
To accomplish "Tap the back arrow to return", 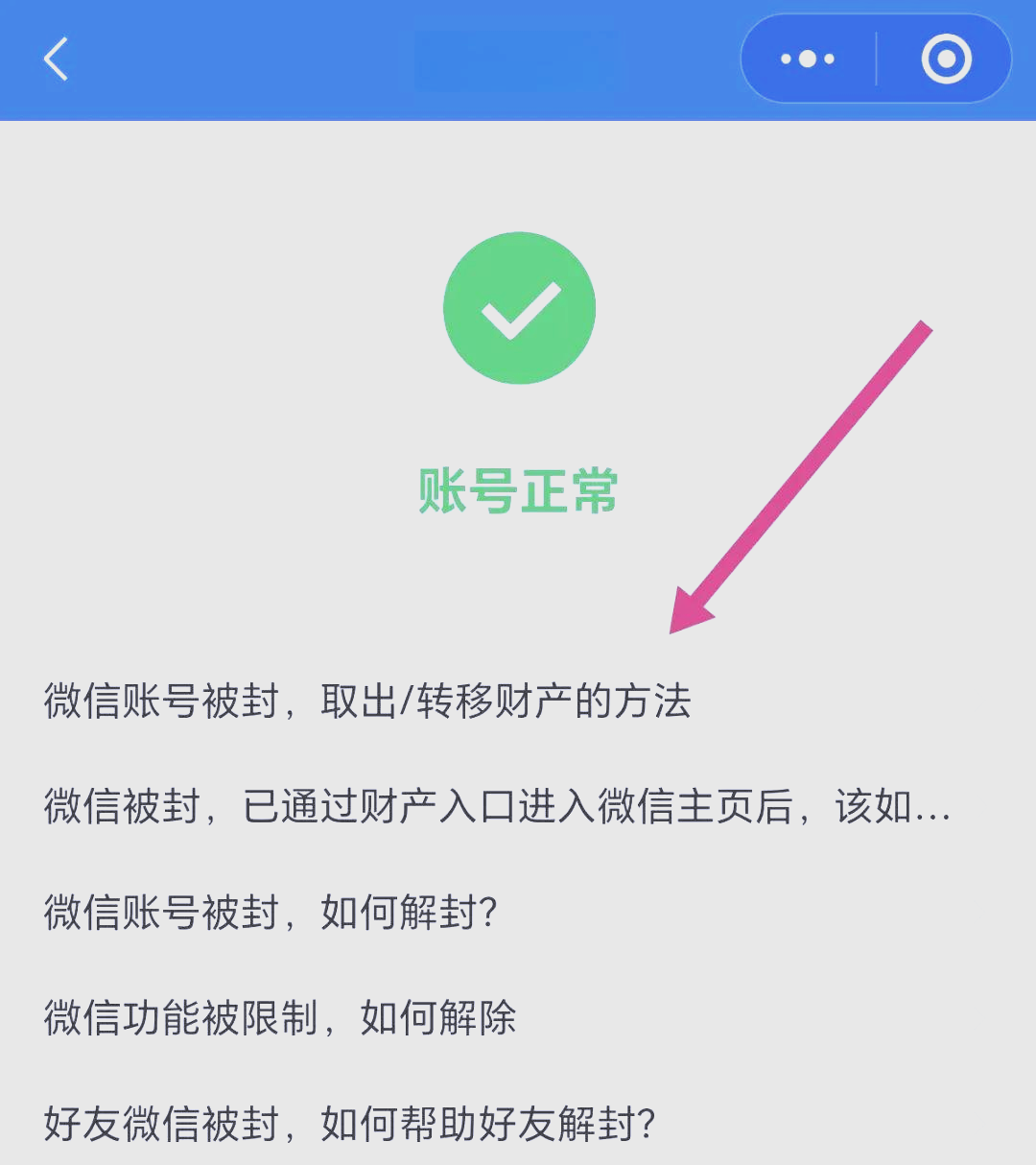I will [55, 59].
